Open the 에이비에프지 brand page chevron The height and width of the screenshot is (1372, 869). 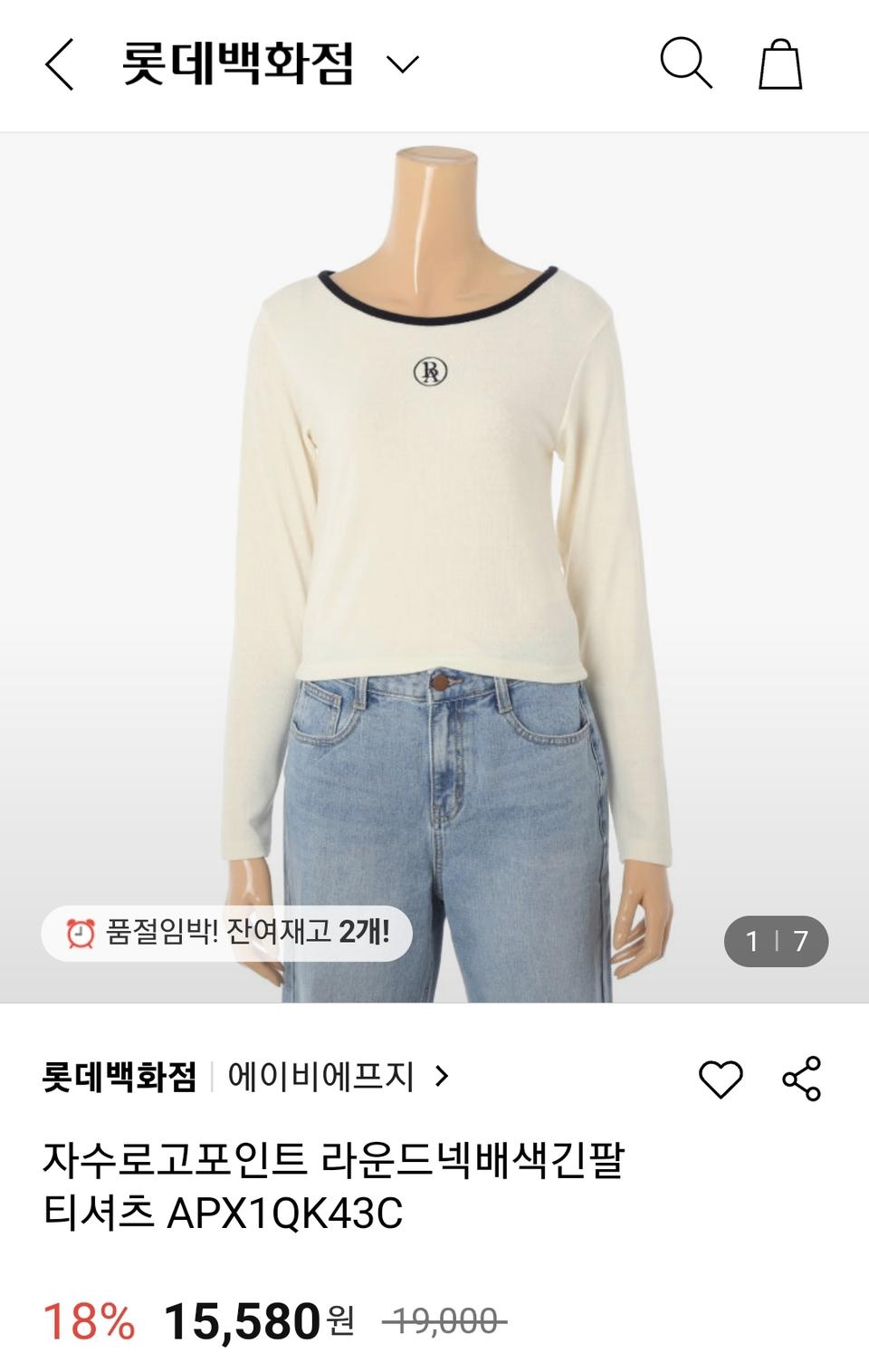(x=442, y=1078)
